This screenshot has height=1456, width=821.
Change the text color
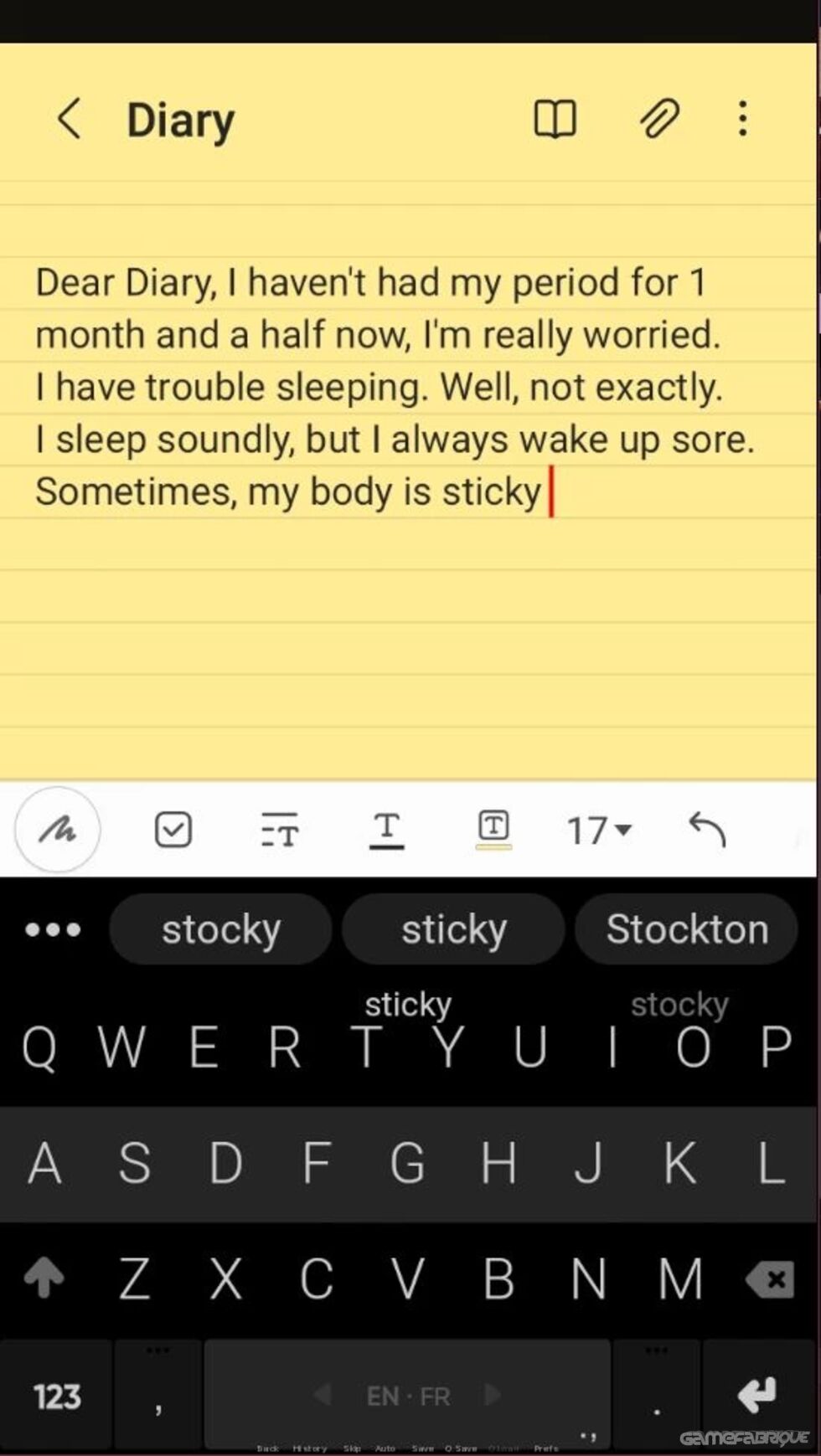(386, 830)
